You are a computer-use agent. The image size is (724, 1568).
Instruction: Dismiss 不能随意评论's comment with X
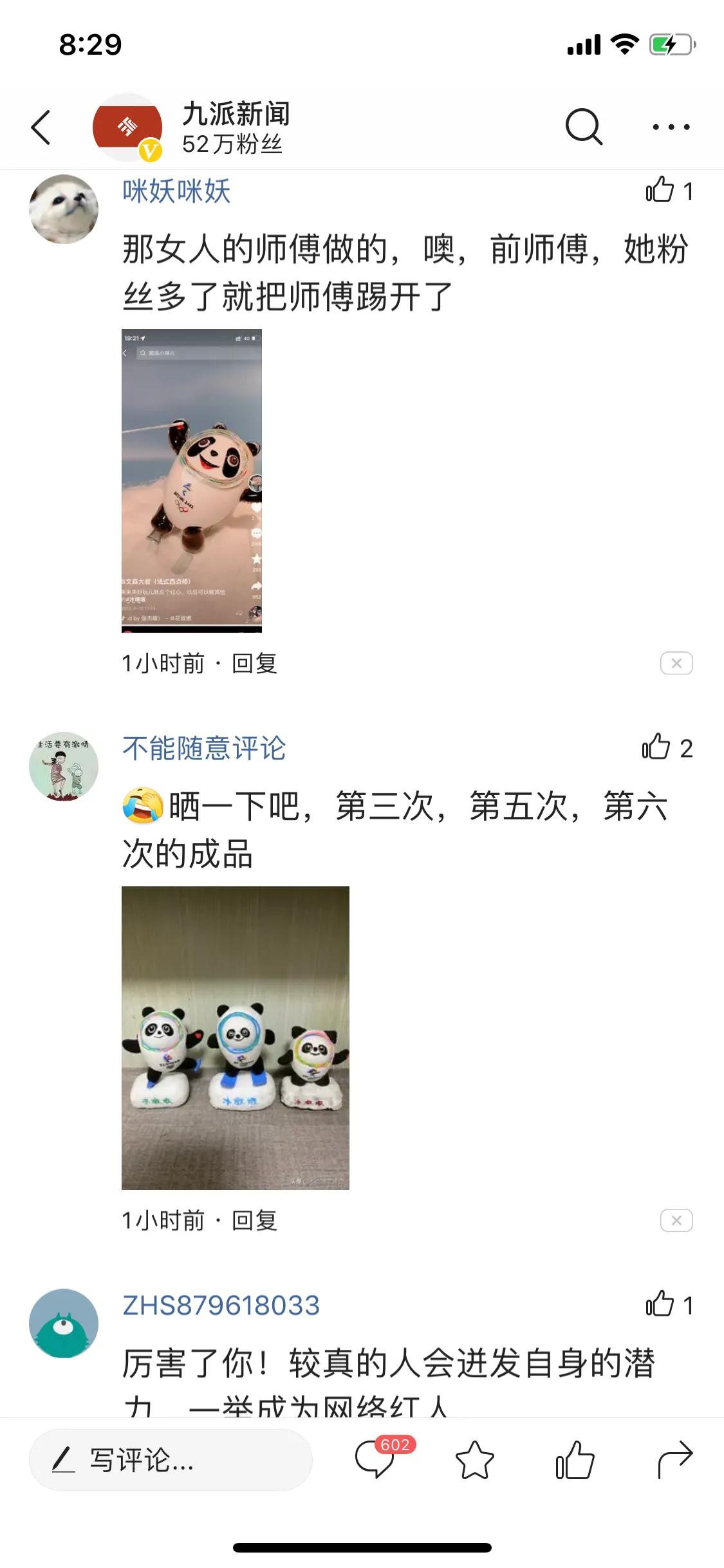click(676, 1220)
